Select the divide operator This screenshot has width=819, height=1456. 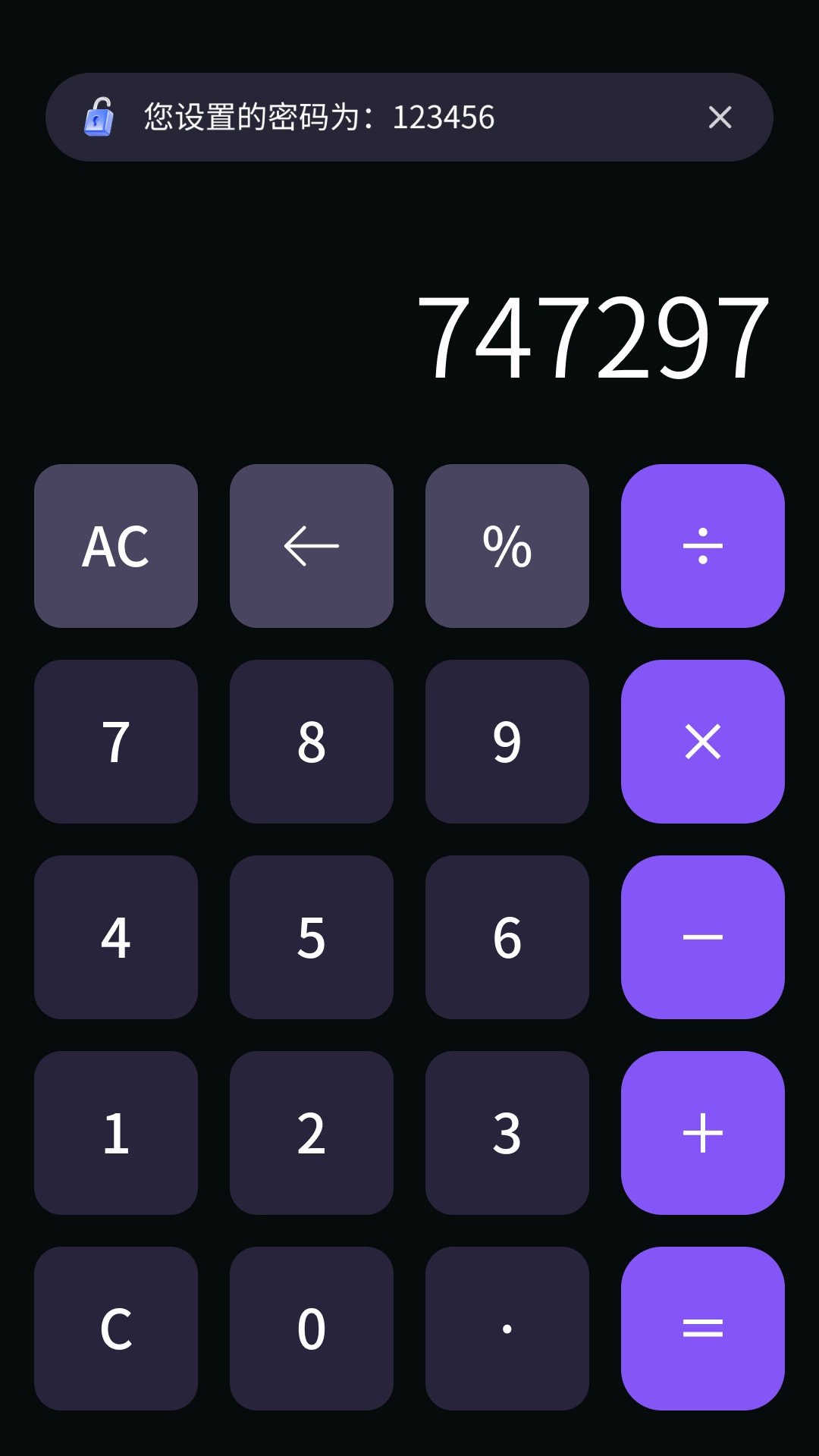[x=703, y=546]
